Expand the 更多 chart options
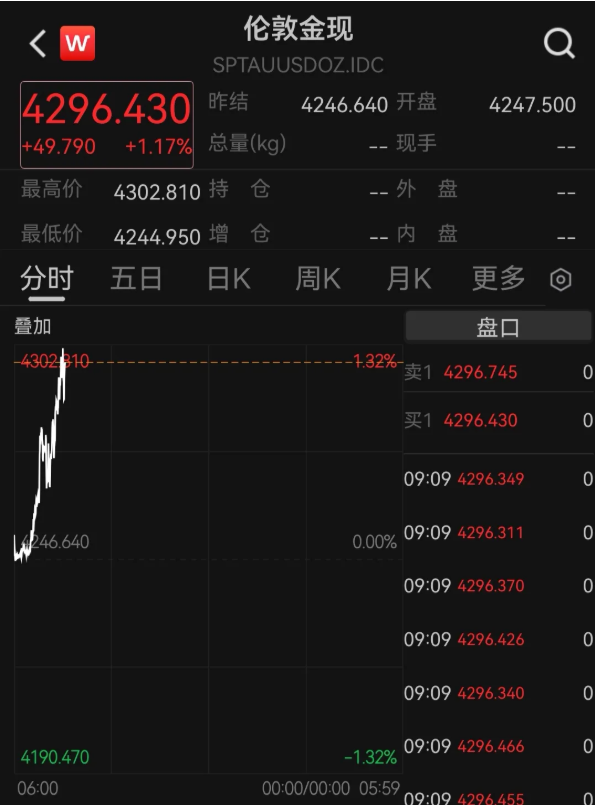This screenshot has width=595, height=805. coord(498,279)
